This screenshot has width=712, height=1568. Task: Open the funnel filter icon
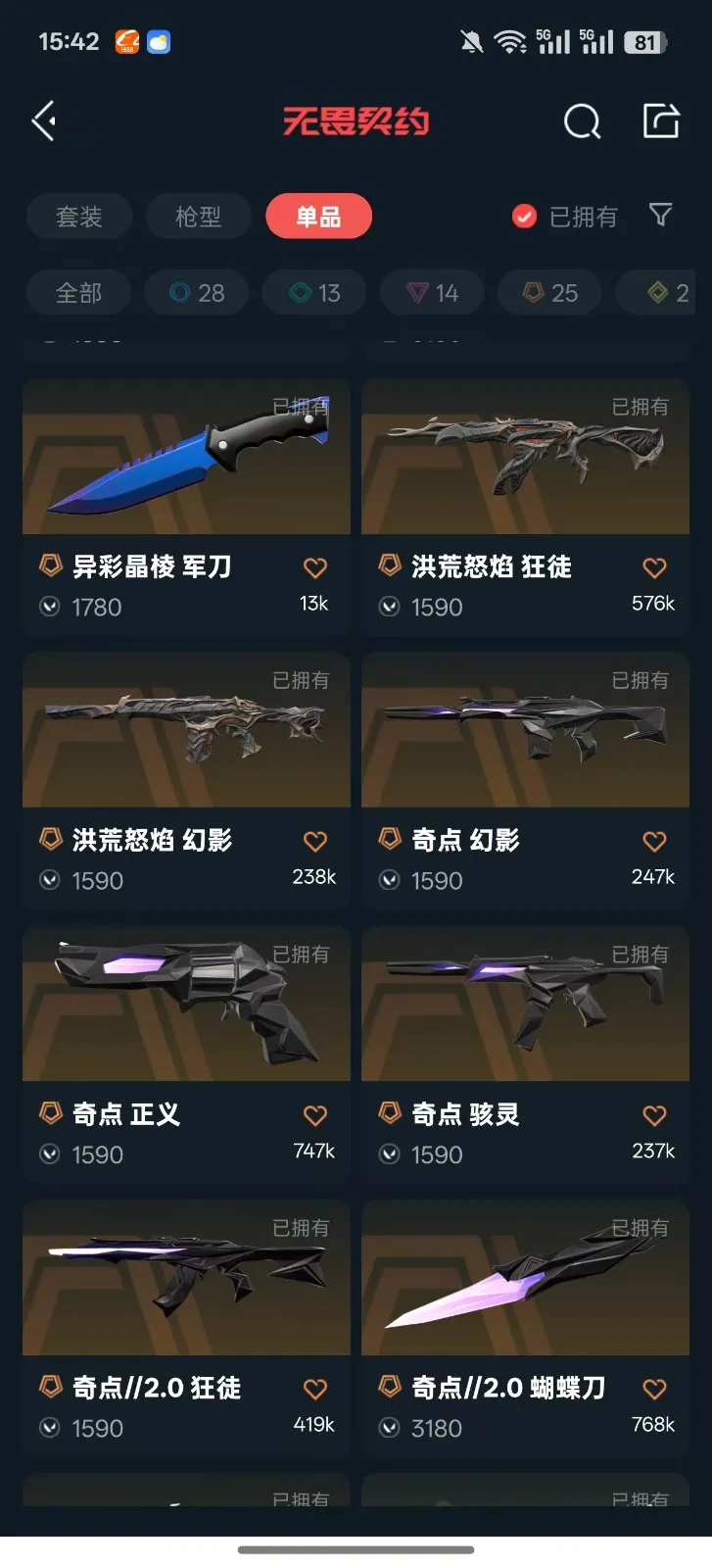point(661,215)
